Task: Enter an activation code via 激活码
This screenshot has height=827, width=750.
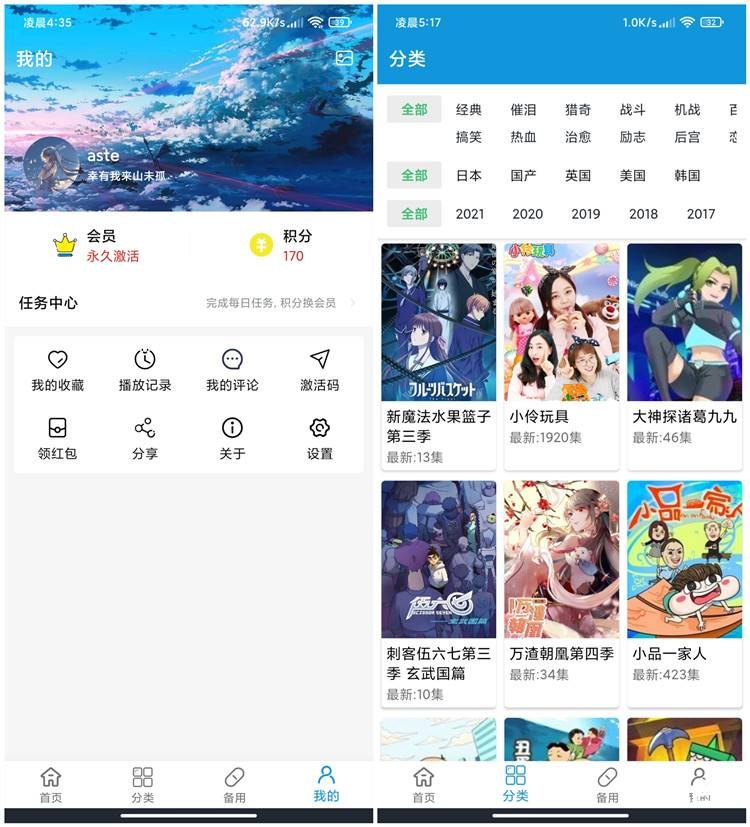Action: (x=319, y=370)
